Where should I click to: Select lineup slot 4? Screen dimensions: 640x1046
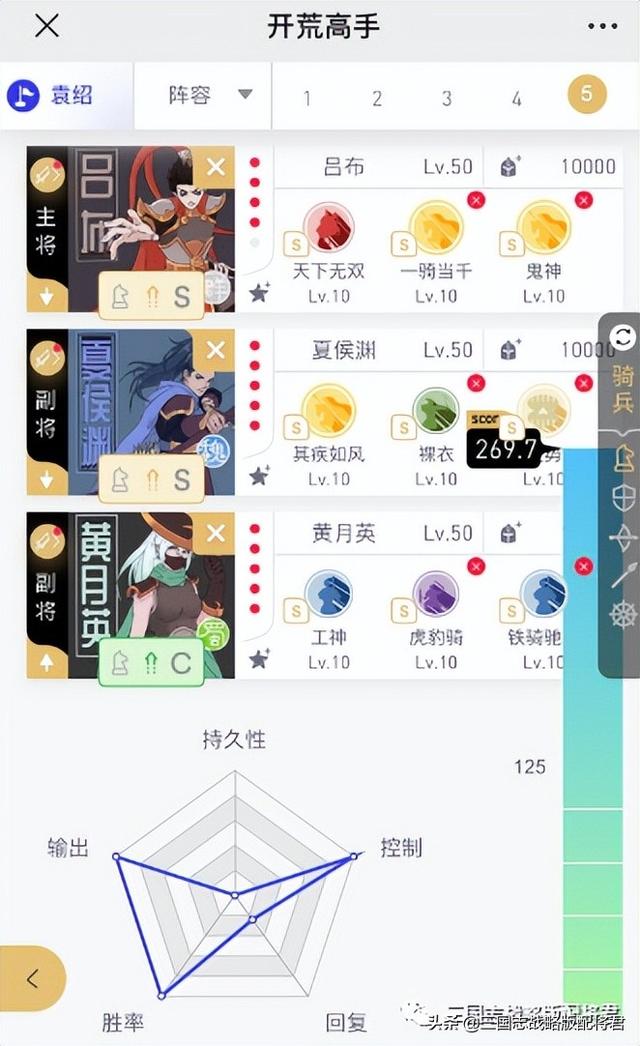click(x=516, y=98)
